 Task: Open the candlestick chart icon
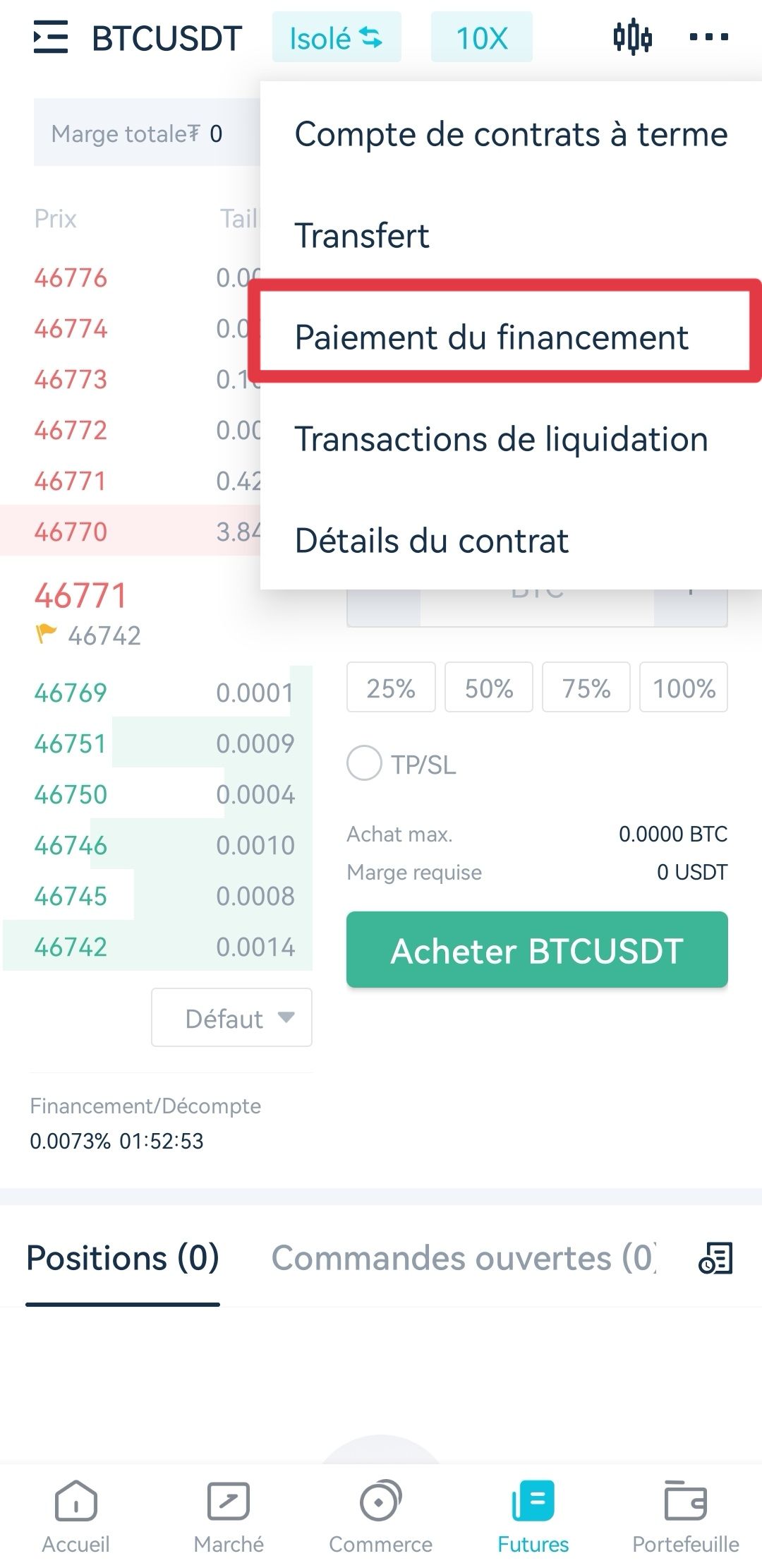pos(632,37)
